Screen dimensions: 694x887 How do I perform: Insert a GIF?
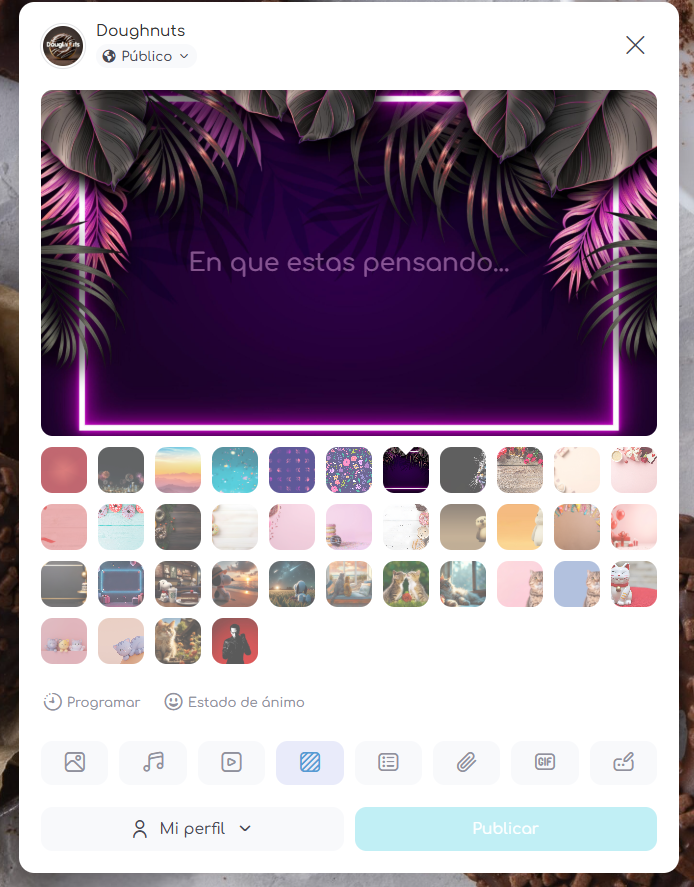point(545,762)
